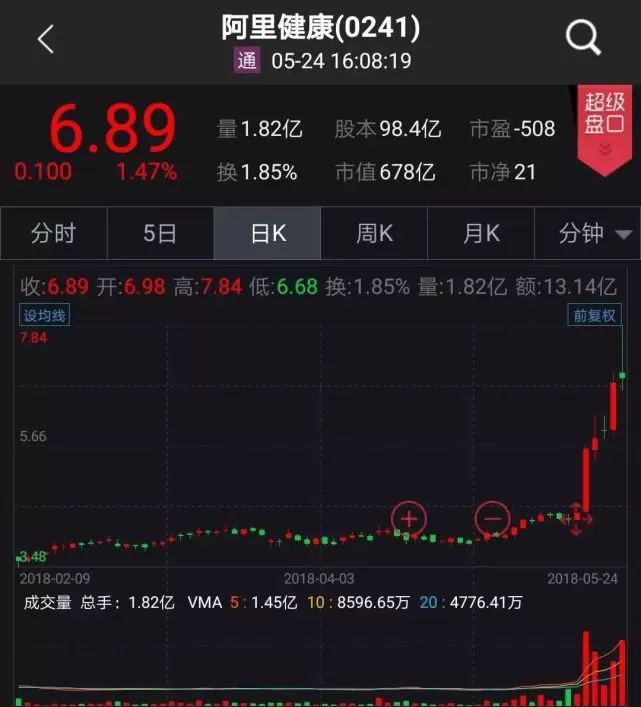
Task: Select the 日K chart tab
Action: (267, 234)
